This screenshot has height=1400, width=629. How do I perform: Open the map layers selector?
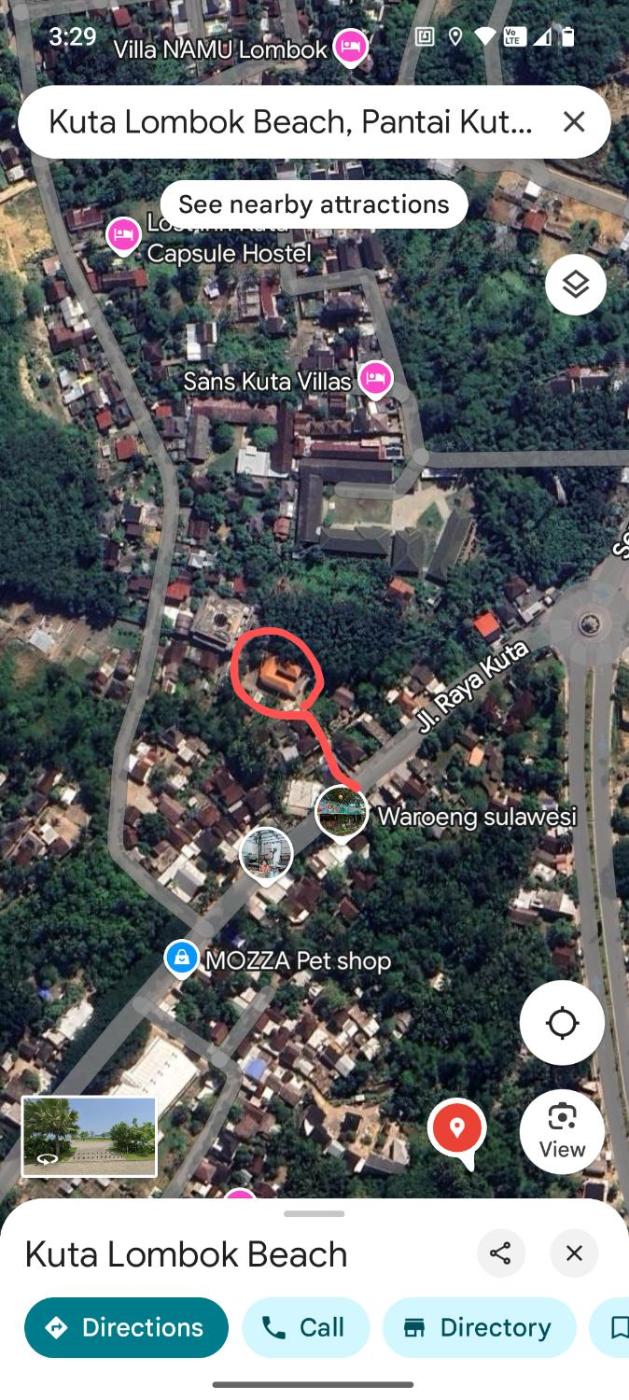click(x=575, y=285)
